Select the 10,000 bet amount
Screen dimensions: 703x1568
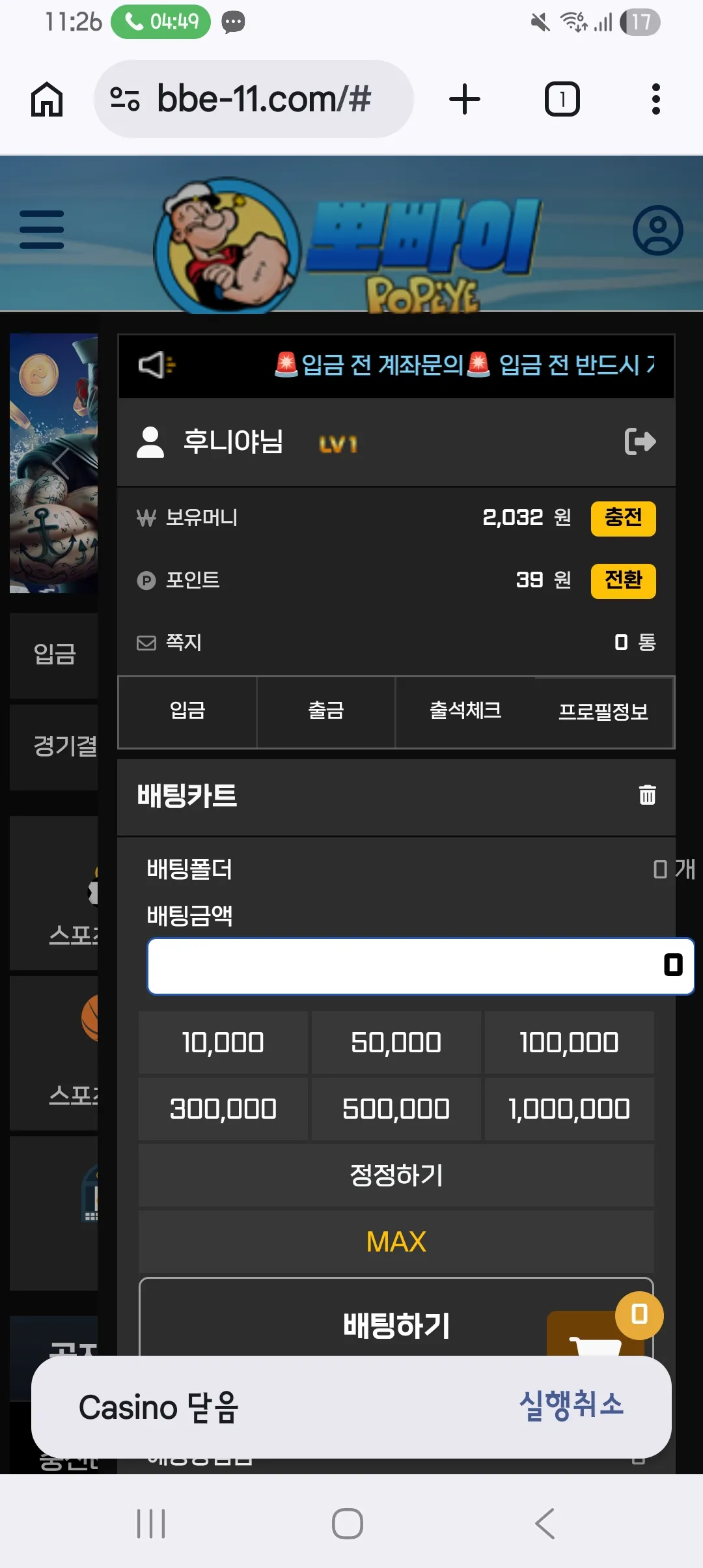(223, 1043)
